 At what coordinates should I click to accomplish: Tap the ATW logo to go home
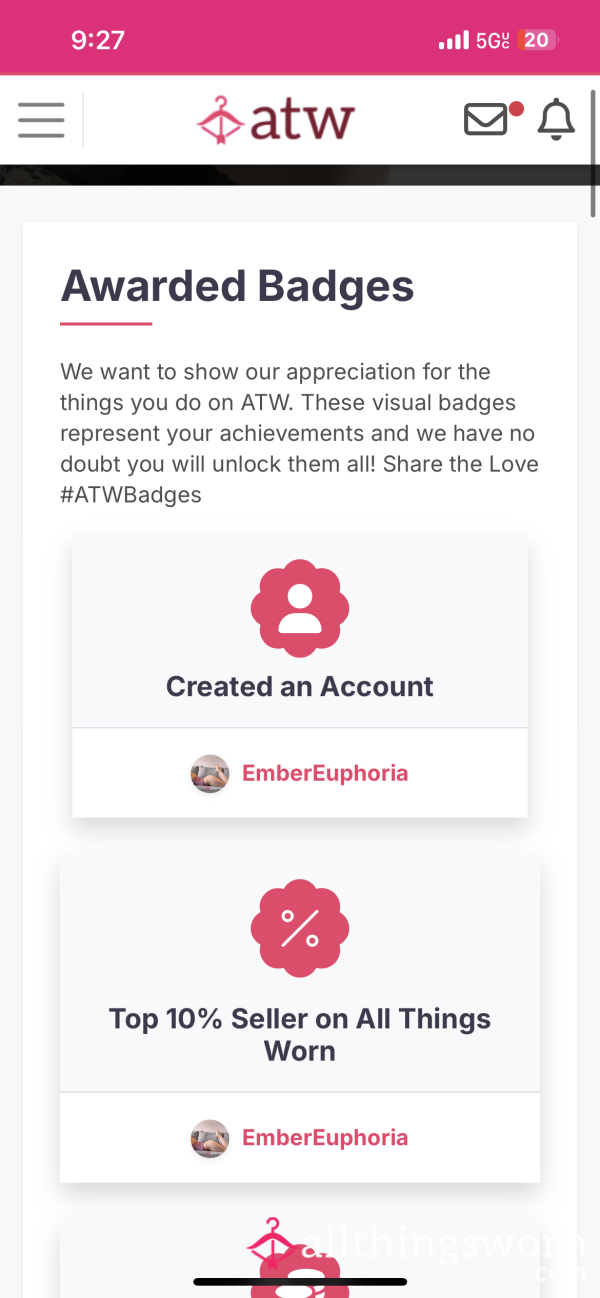coord(276,120)
